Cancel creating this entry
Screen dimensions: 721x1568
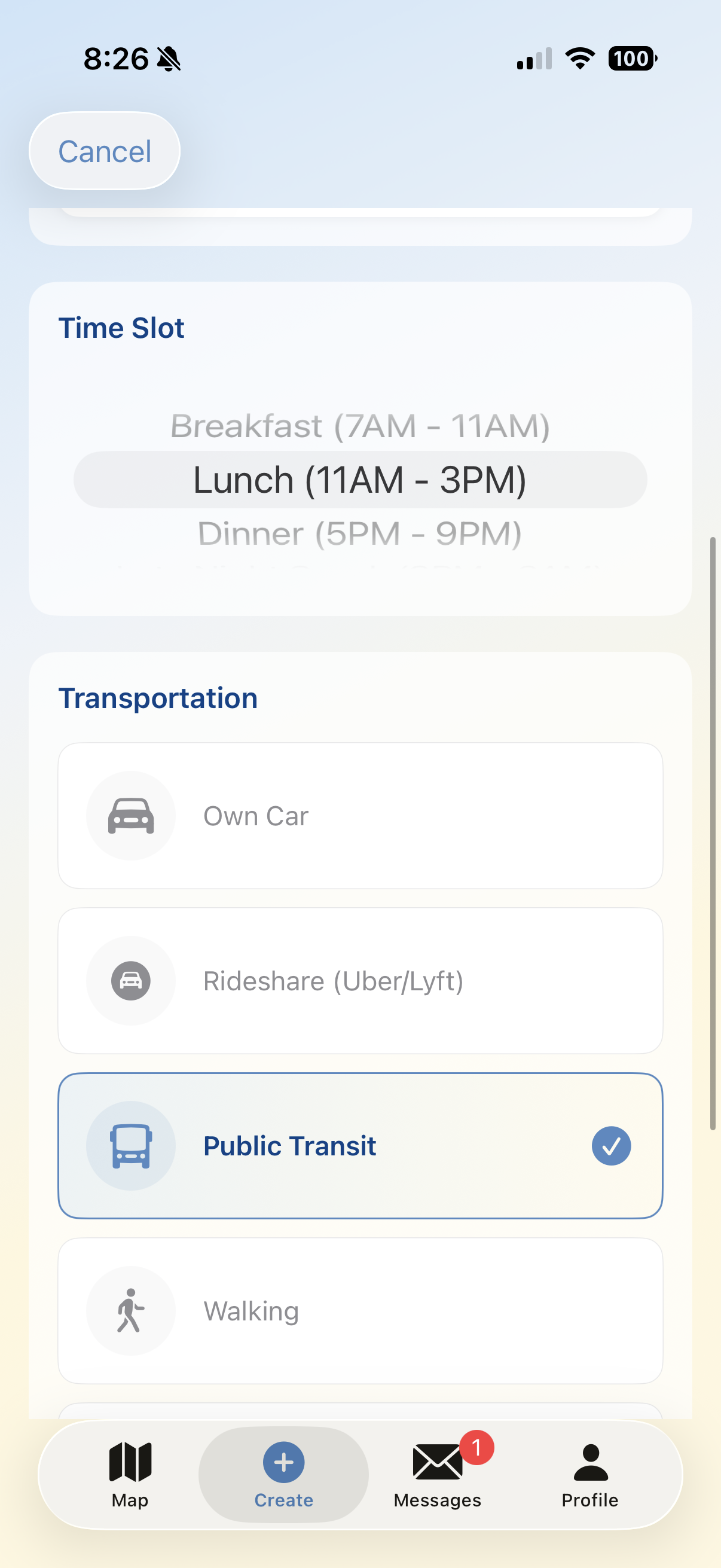(x=105, y=151)
